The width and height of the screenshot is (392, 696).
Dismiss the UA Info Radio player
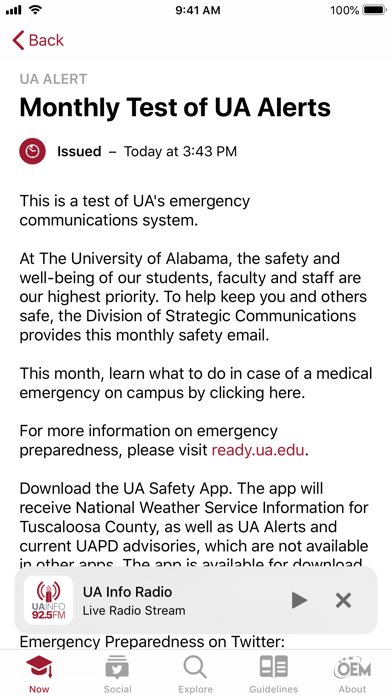point(343,600)
